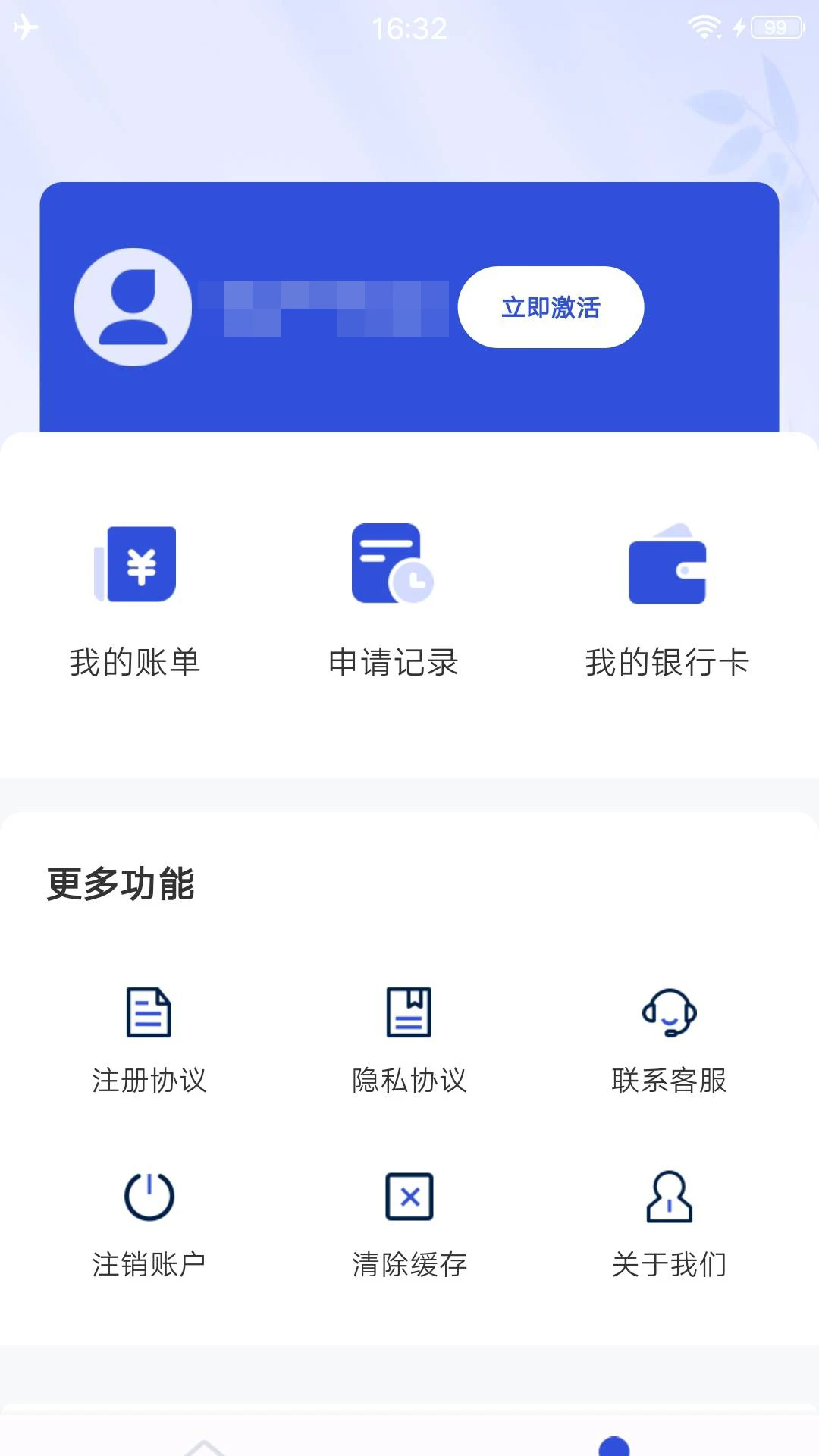Screen dimensions: 819x1456
Task: View the 注册协议 registration agreement
Action: 147,1031
